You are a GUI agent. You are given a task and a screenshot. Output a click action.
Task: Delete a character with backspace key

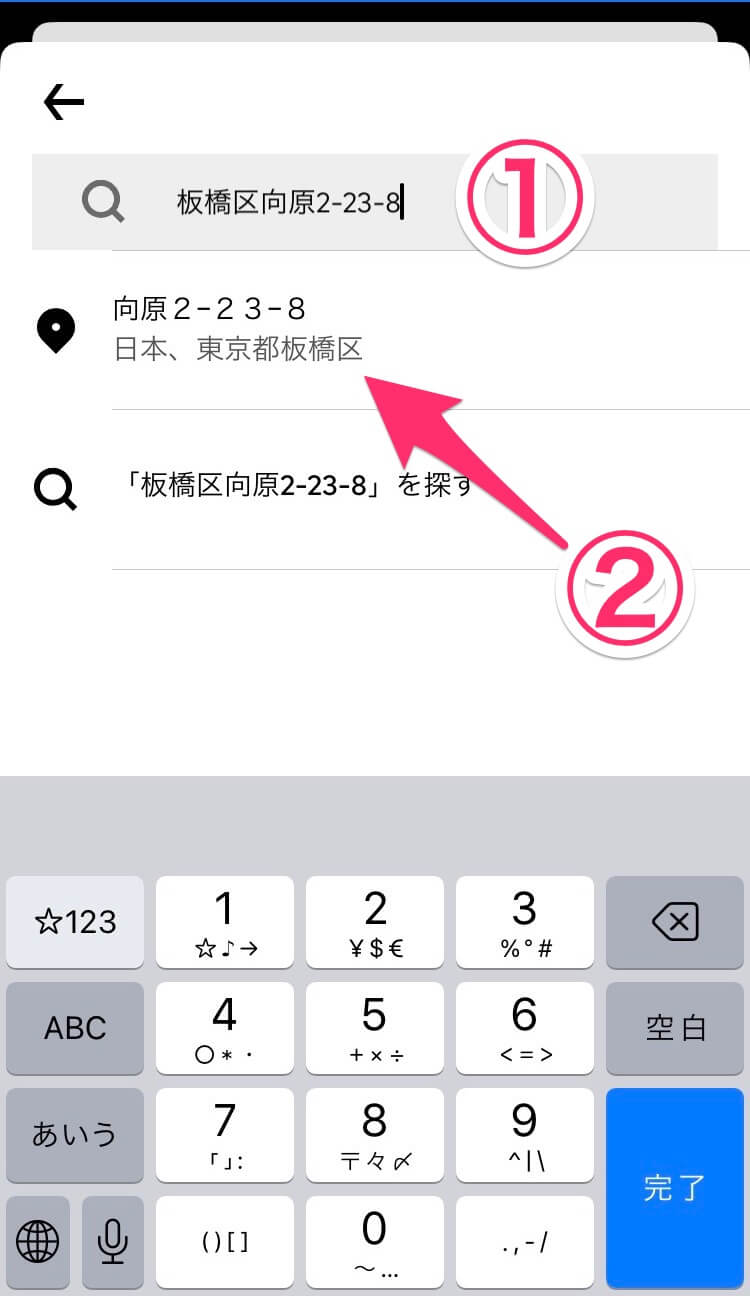coord(675,922)
